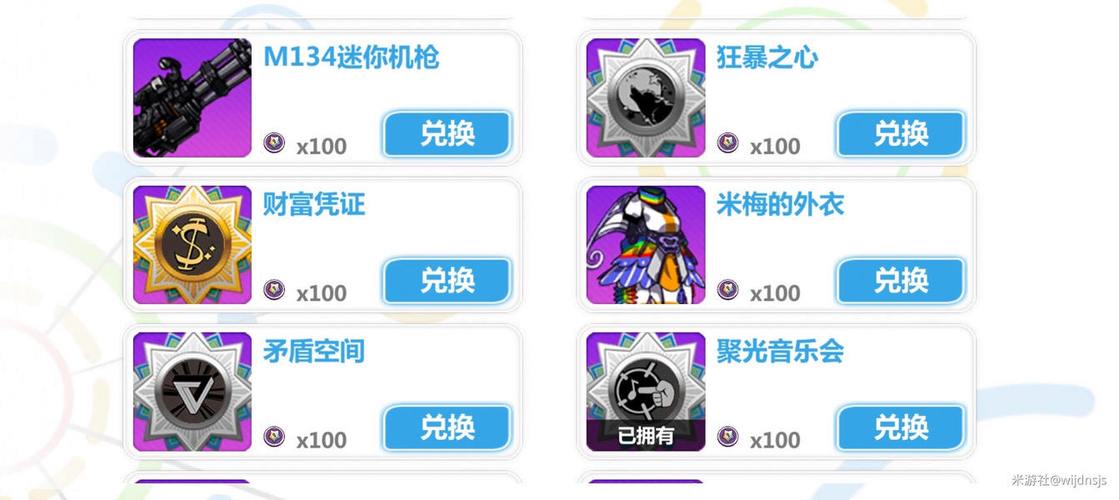Viewport: 1119px width, 500px height.
Task: Open the 矛盾空间 badge icon
Action: (192, 392)
